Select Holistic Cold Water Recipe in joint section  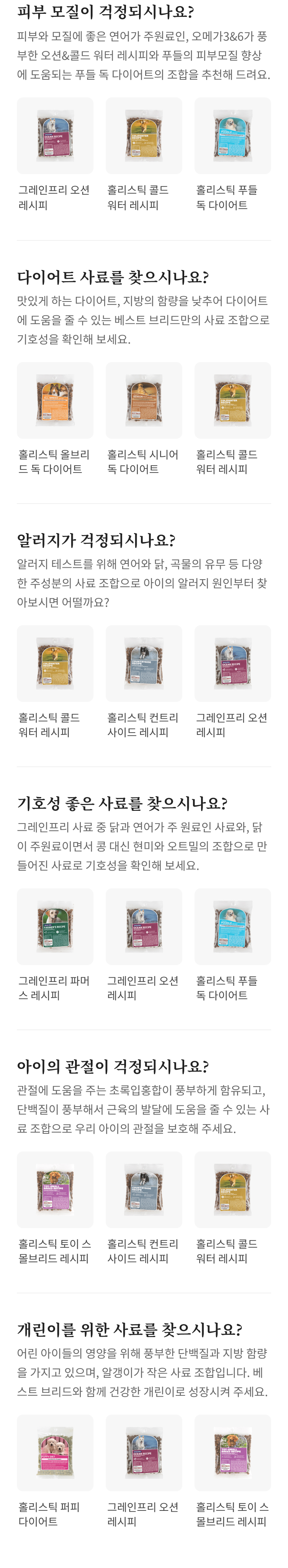[232, 1189]
